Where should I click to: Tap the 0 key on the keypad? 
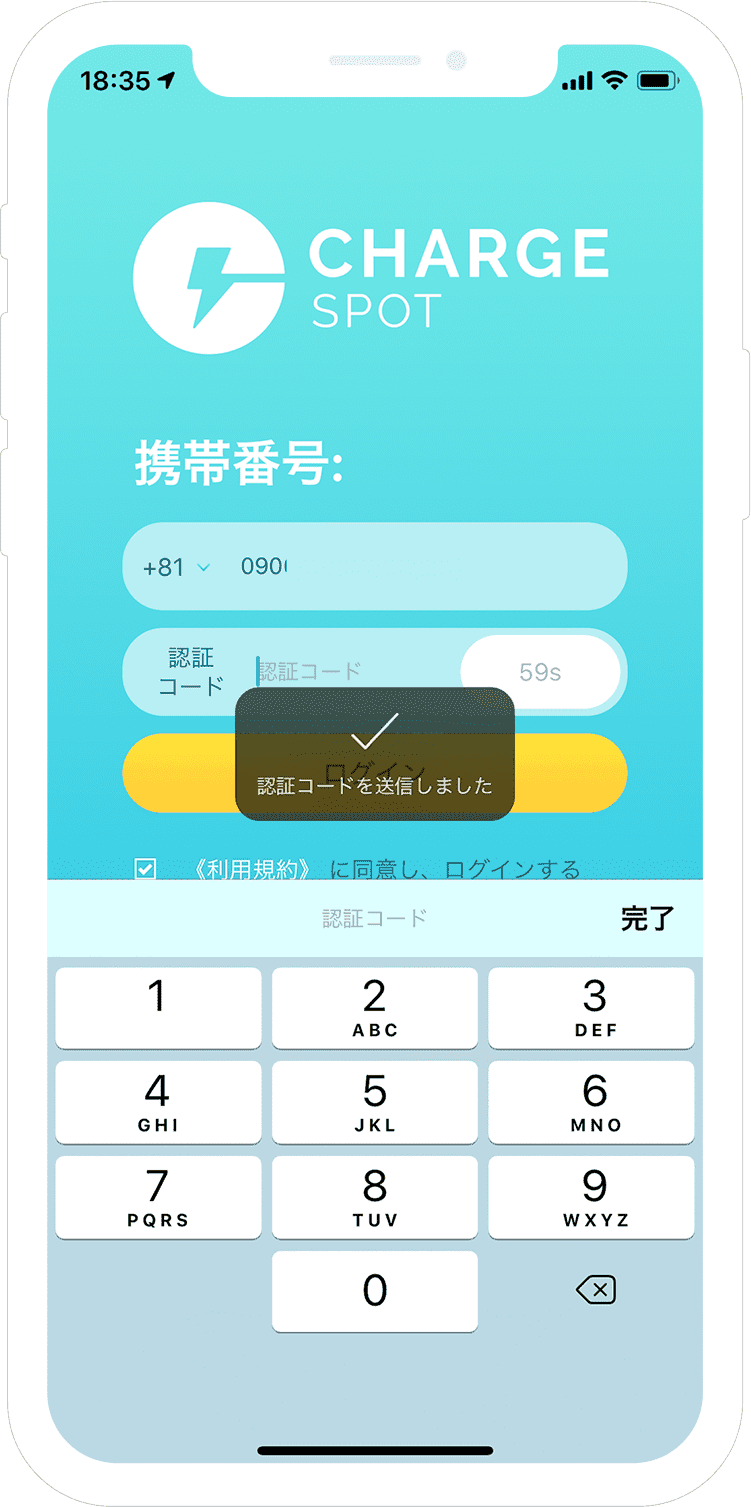coord(375,1291)
